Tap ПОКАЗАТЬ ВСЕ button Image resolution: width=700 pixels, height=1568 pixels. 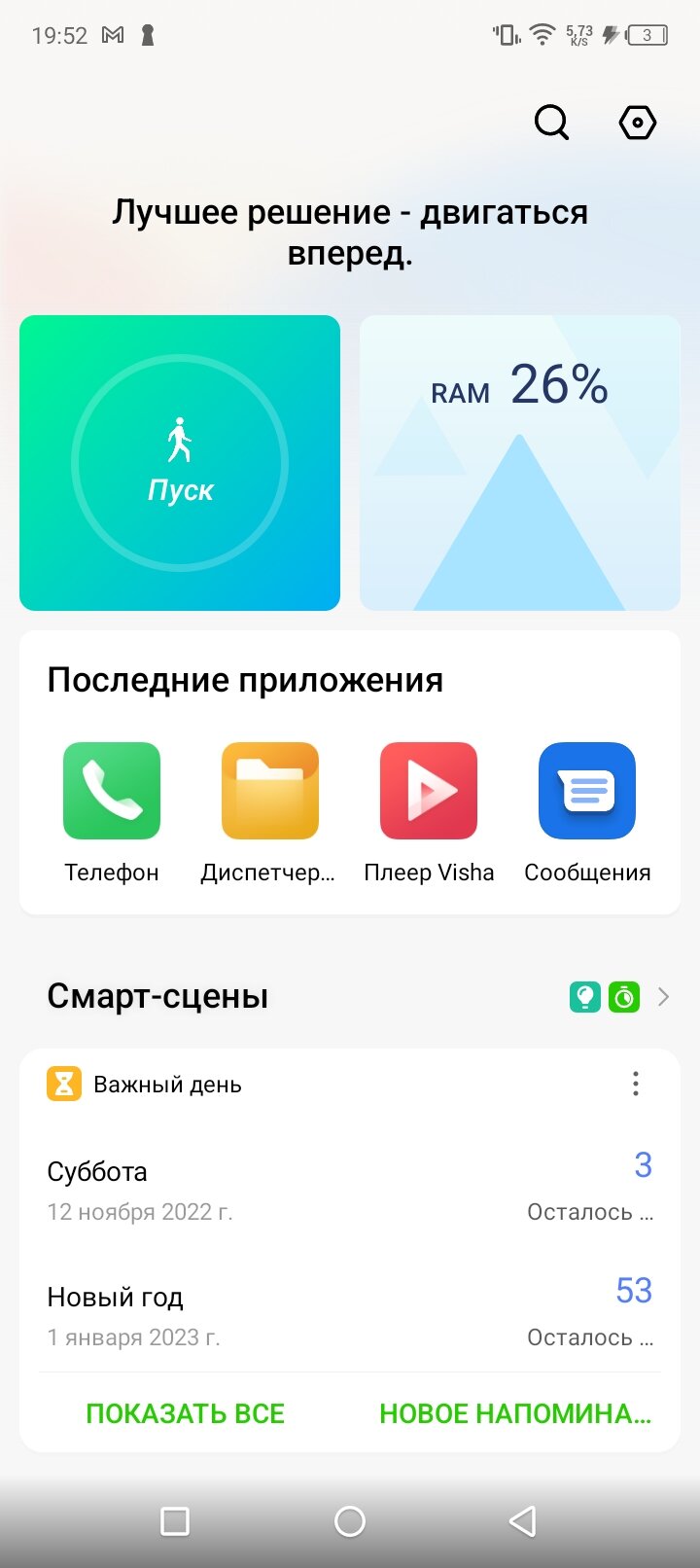(x=186, y=1413)
